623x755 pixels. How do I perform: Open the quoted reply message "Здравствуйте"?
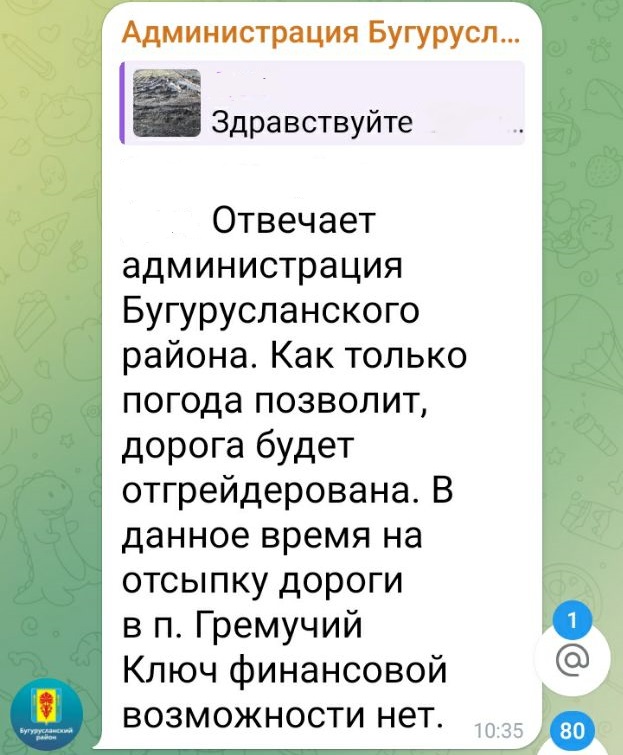pos(320,104)
